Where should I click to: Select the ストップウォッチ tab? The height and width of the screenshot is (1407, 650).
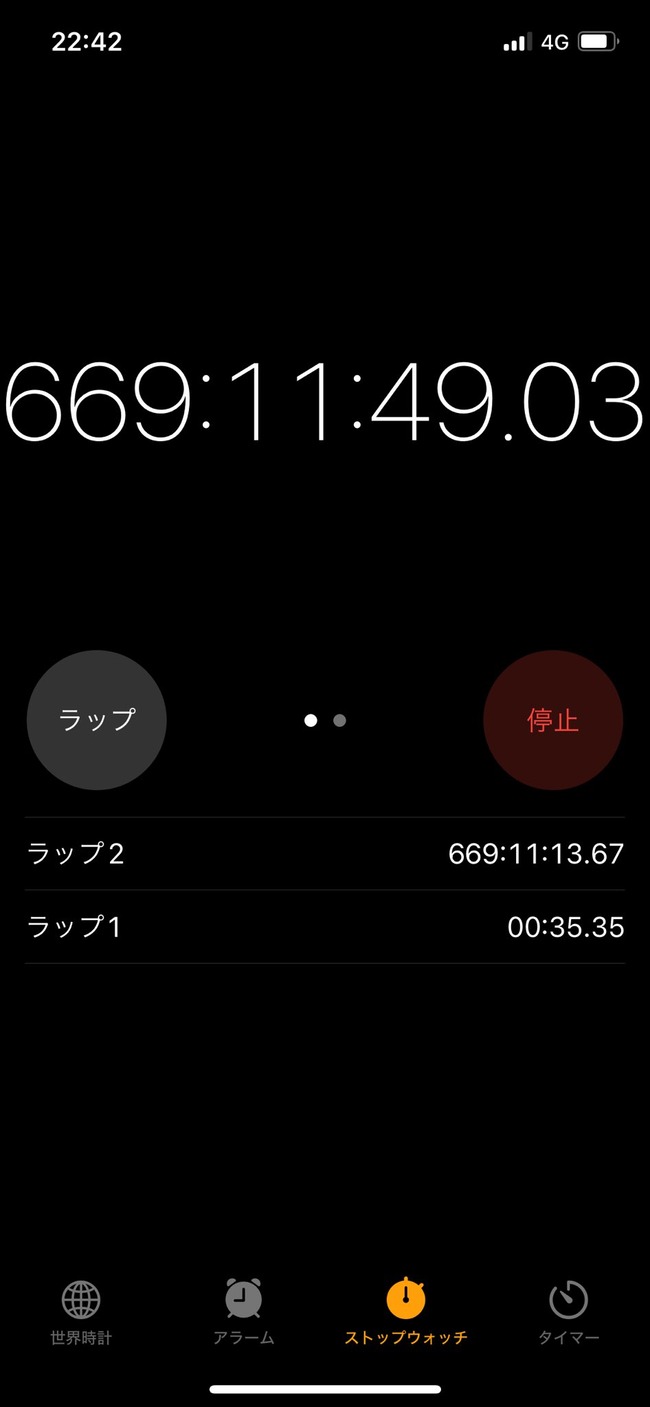[406, 1313]
